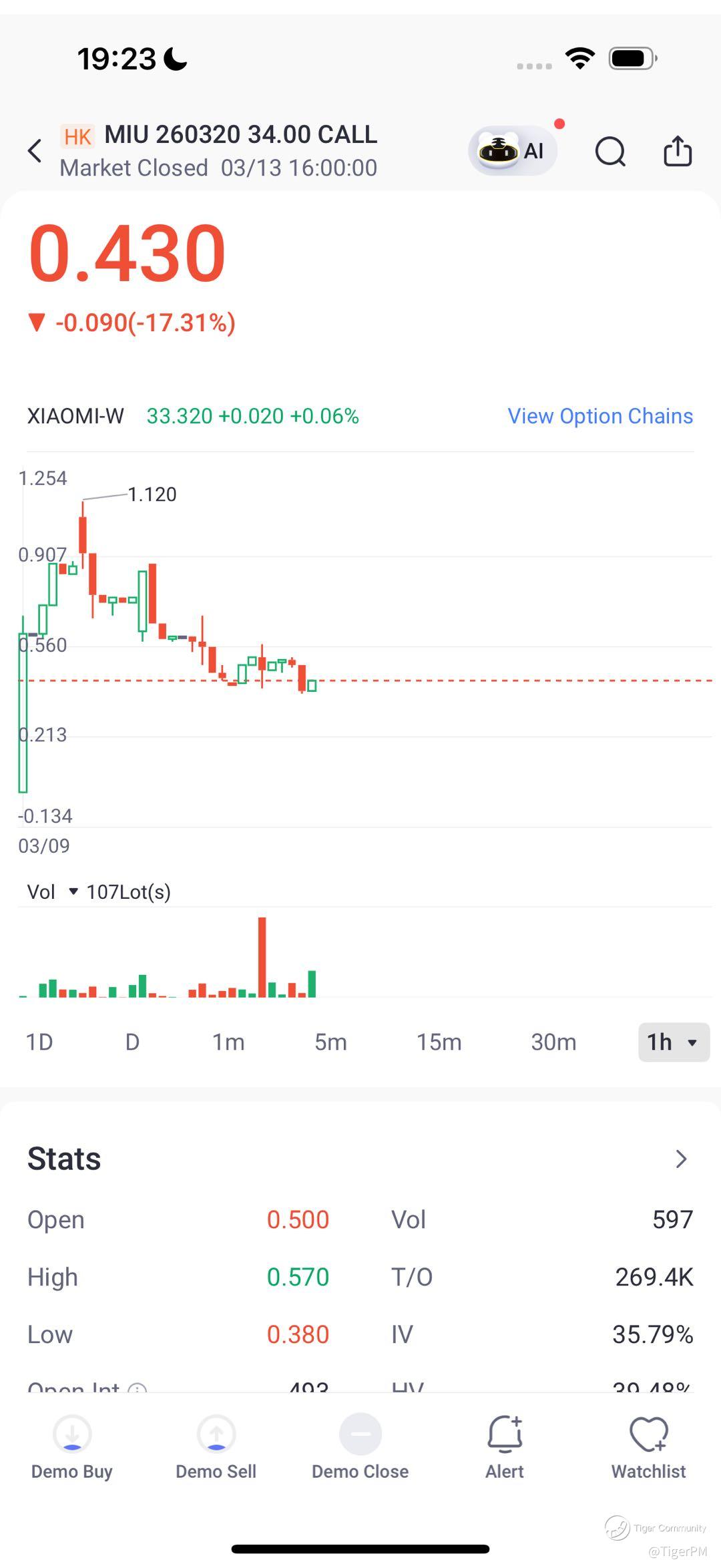Viewport: 721px width, 1568px height.
Task: Set a price Alert
Action: pos(505,1446)
